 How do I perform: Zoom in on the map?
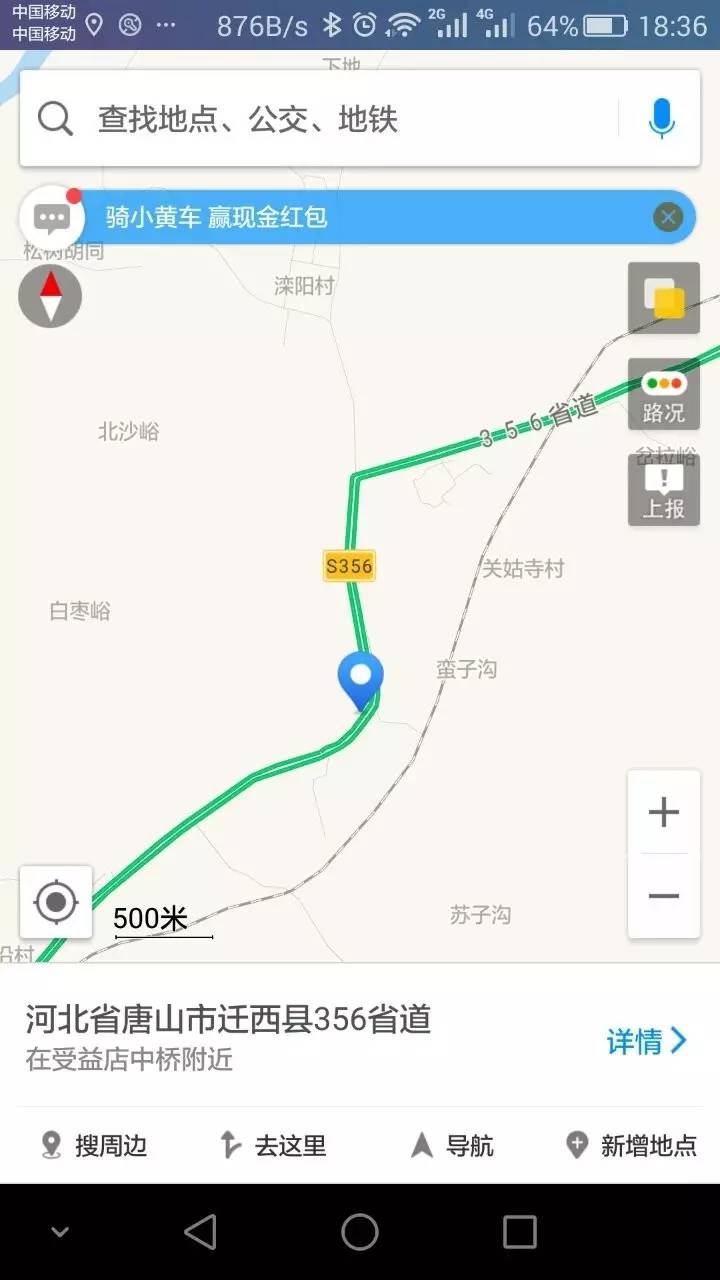tap(664, 812)
